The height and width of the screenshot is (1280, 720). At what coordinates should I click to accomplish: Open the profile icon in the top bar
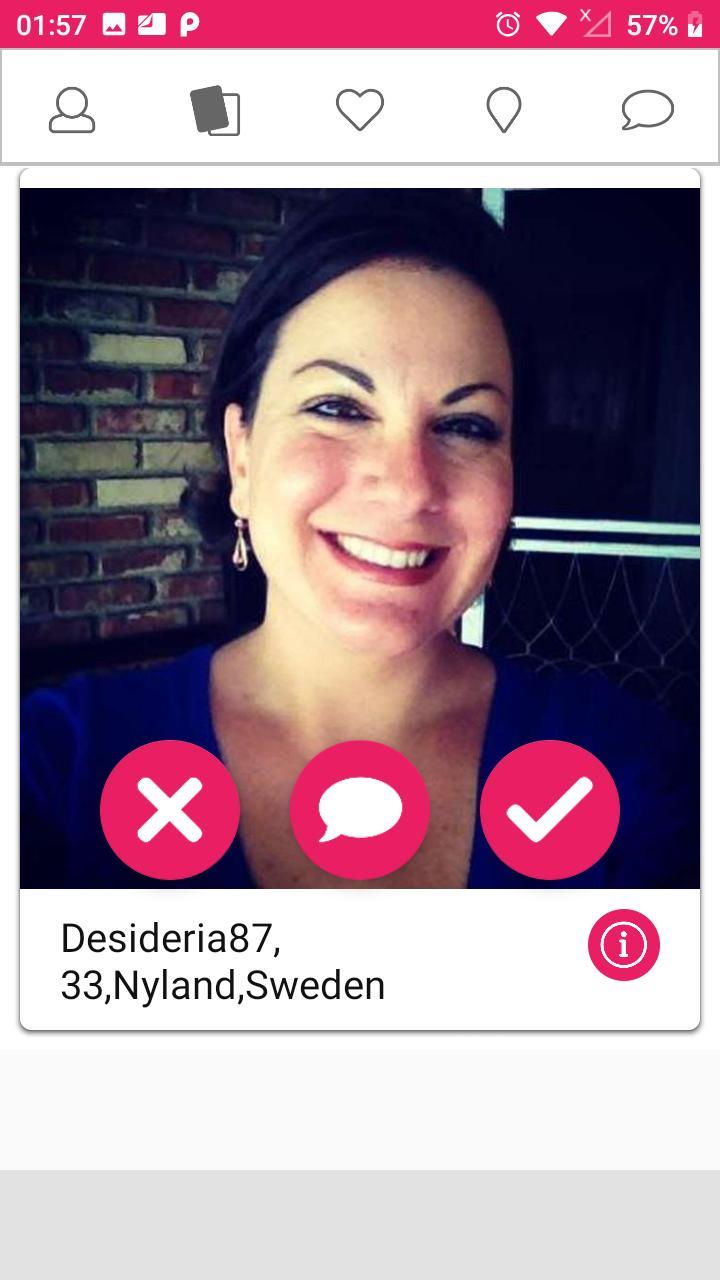click(71, 110)
